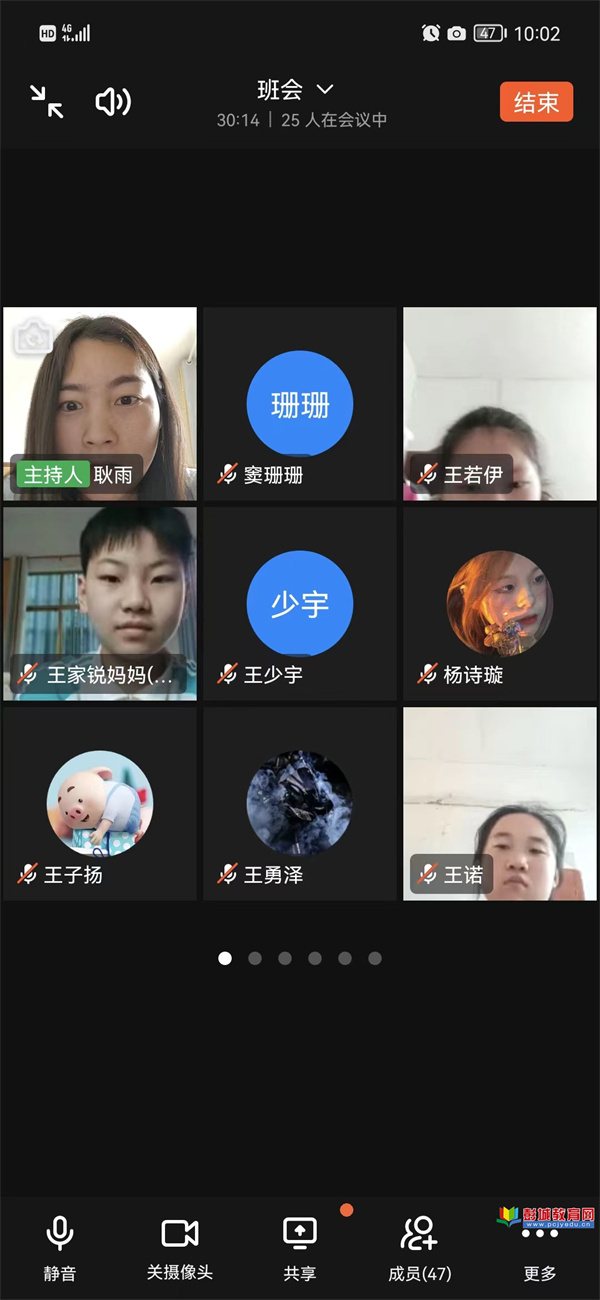Select 王子扬's participant tile
Screen dimensions: 600x1300
[100, 803]
